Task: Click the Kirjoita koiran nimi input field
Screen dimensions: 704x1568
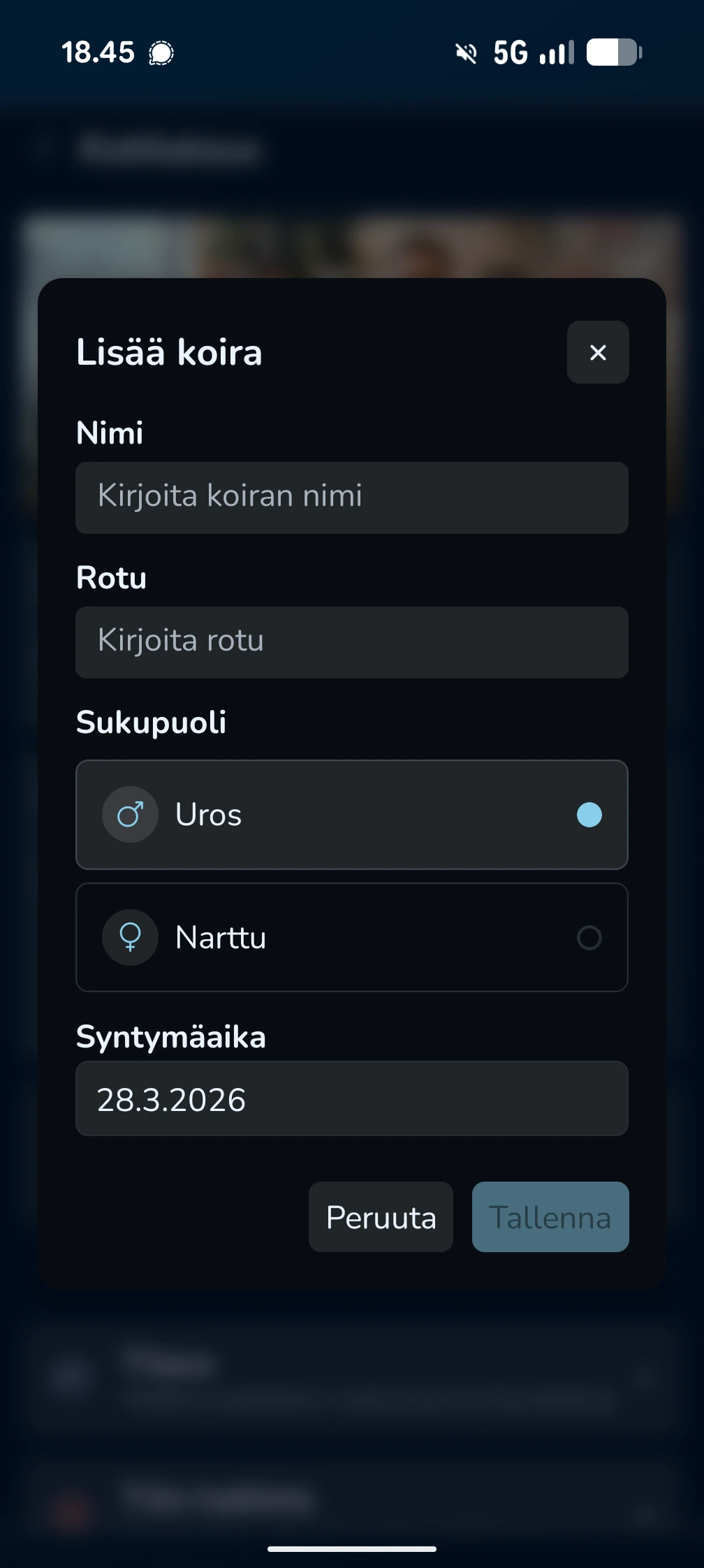Action: 351,498
